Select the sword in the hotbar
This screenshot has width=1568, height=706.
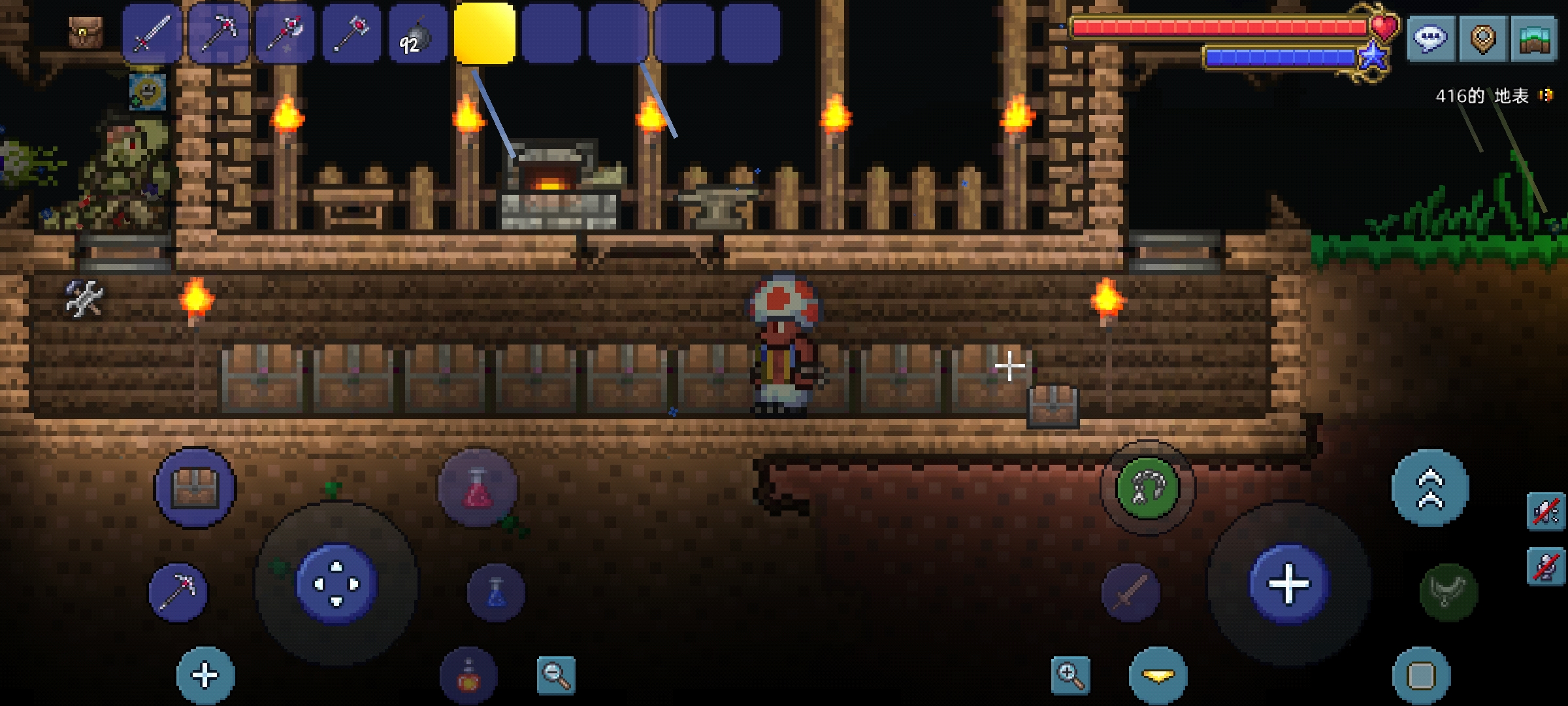[x=152, y=34]
